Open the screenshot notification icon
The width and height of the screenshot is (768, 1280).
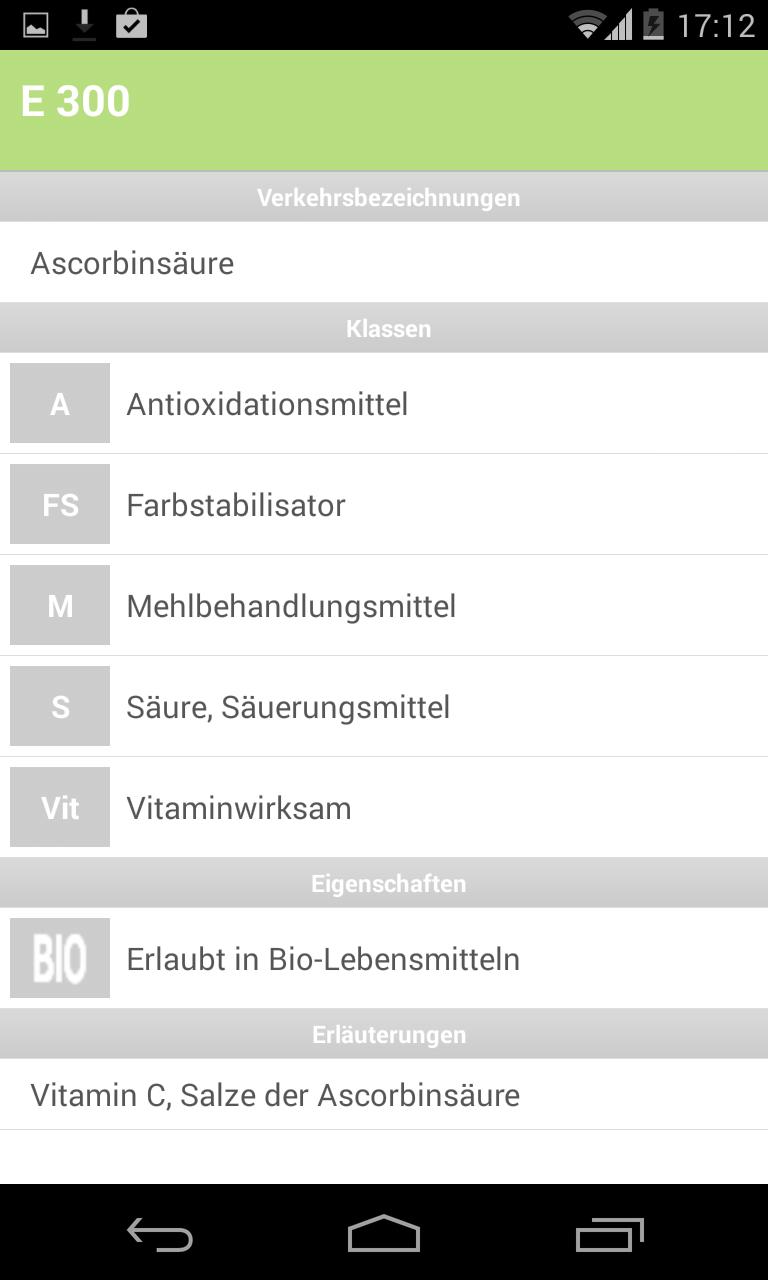point(35,22)
